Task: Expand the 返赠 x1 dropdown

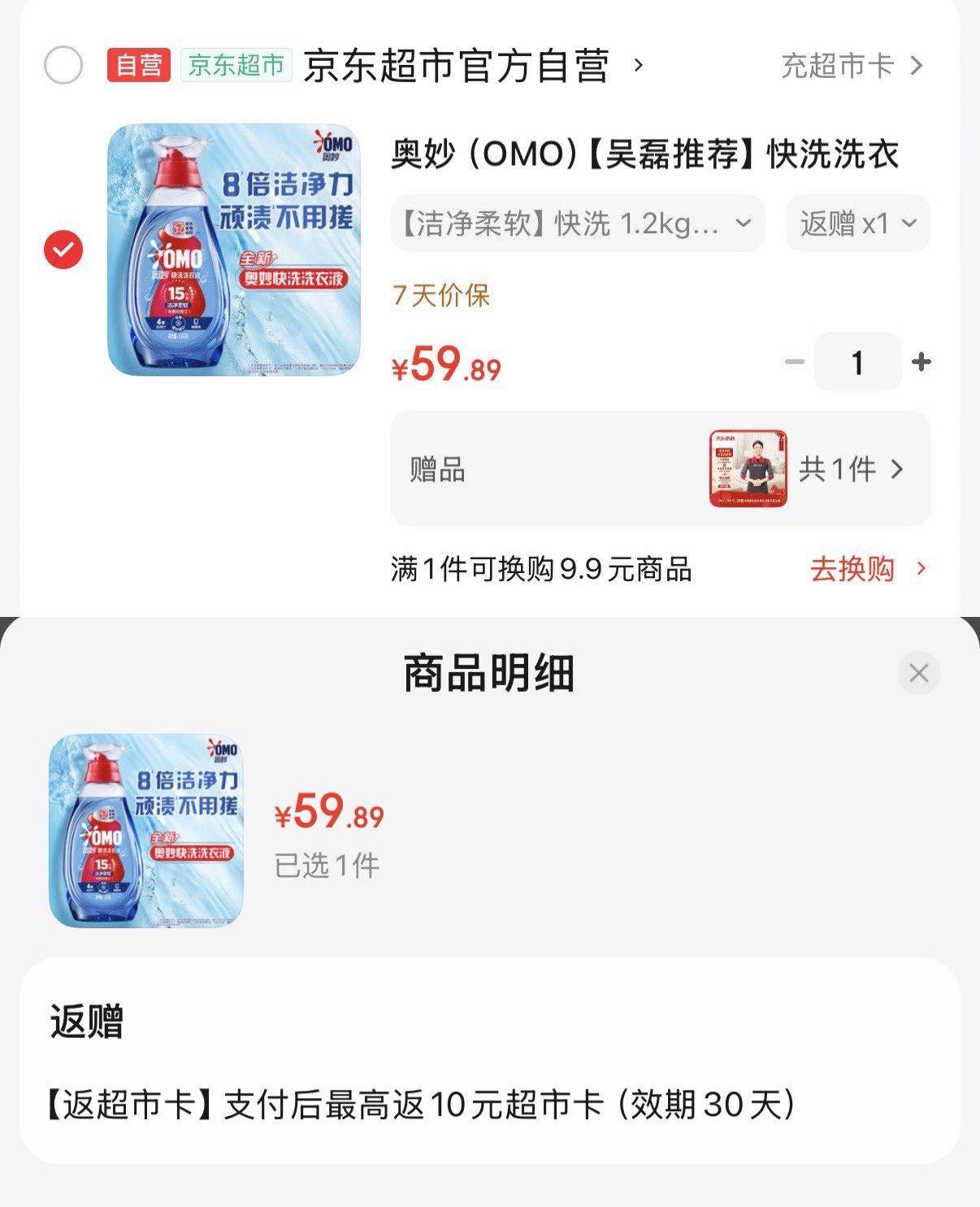Action: point(857,224)
